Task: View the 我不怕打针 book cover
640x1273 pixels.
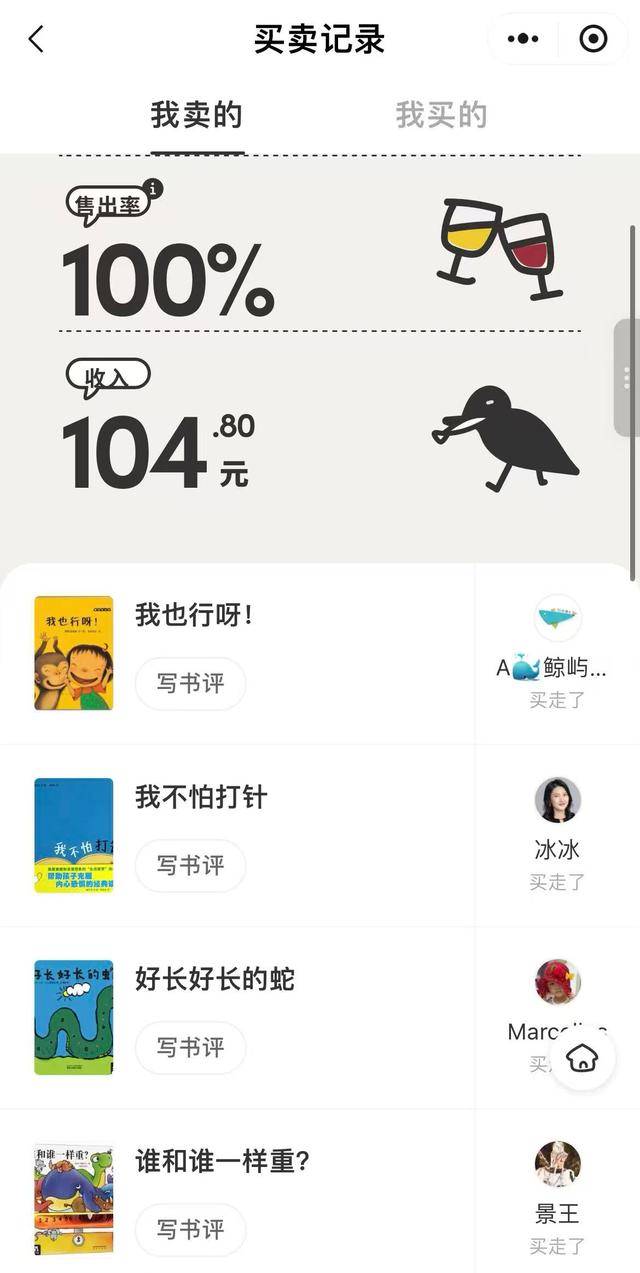Action: 74,835
